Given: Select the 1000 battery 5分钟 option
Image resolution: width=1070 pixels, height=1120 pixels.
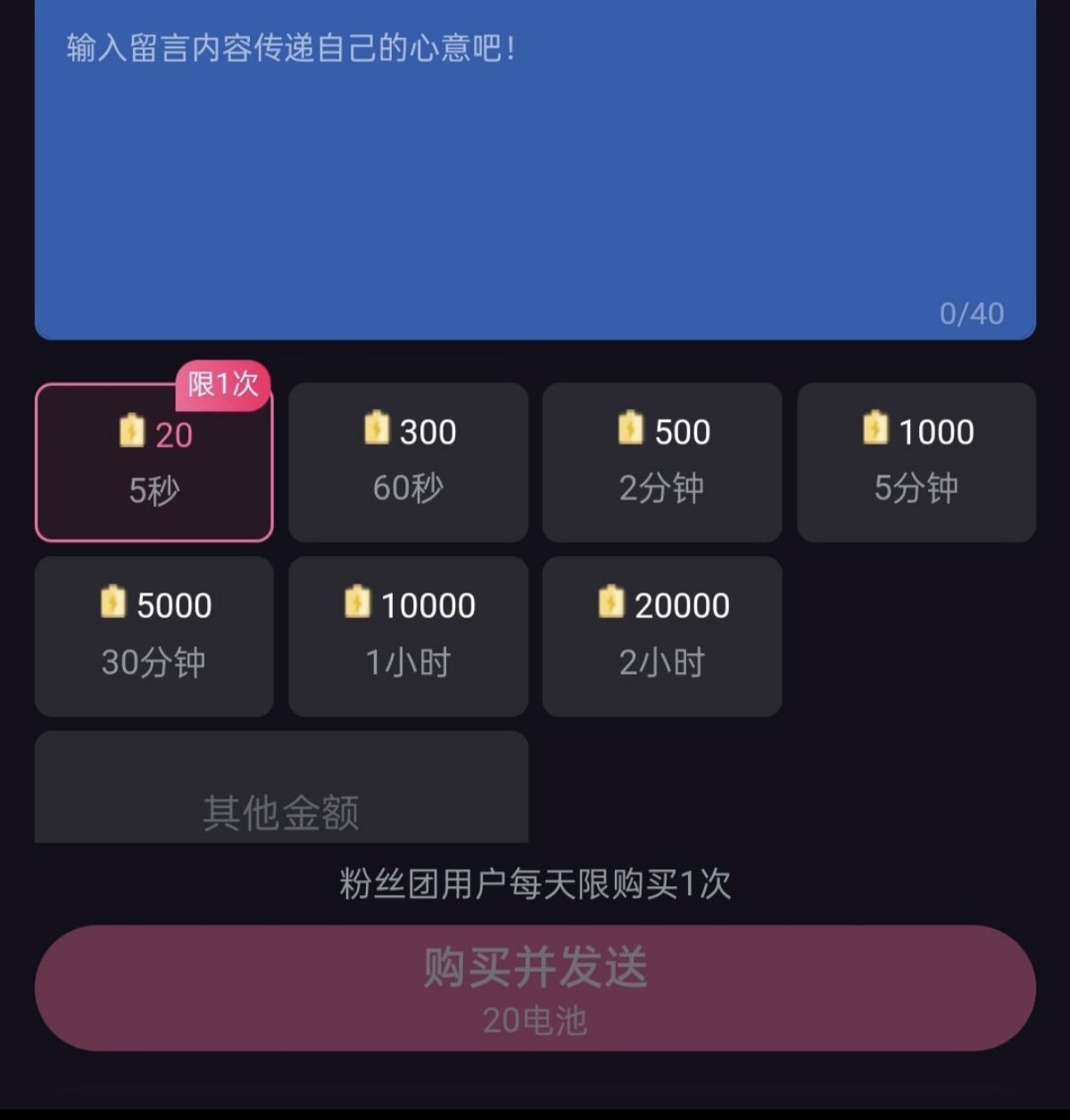Looking at the screenshot, I should pyautogui.click(x=917, y=462).
